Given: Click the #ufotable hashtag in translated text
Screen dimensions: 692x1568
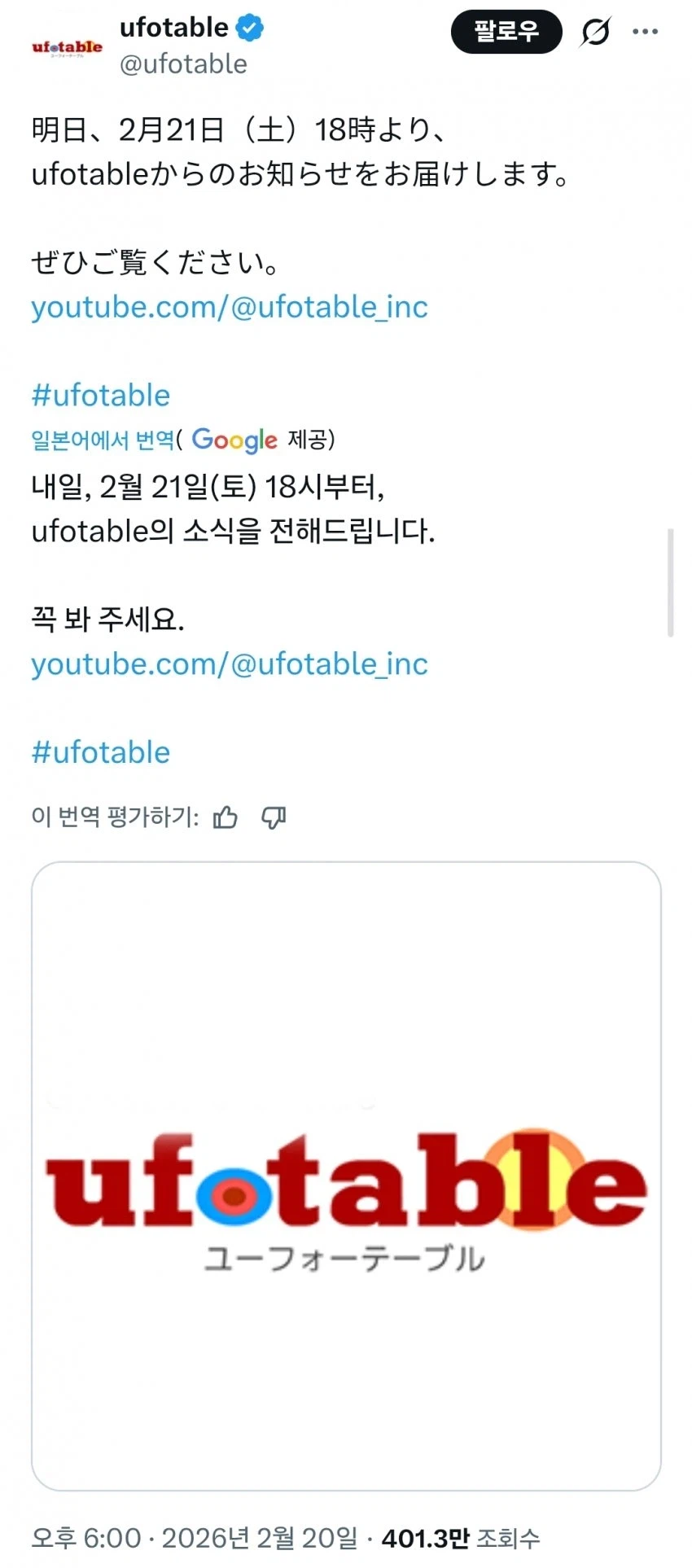Looking at the screenshot, I should click(99, 752).
